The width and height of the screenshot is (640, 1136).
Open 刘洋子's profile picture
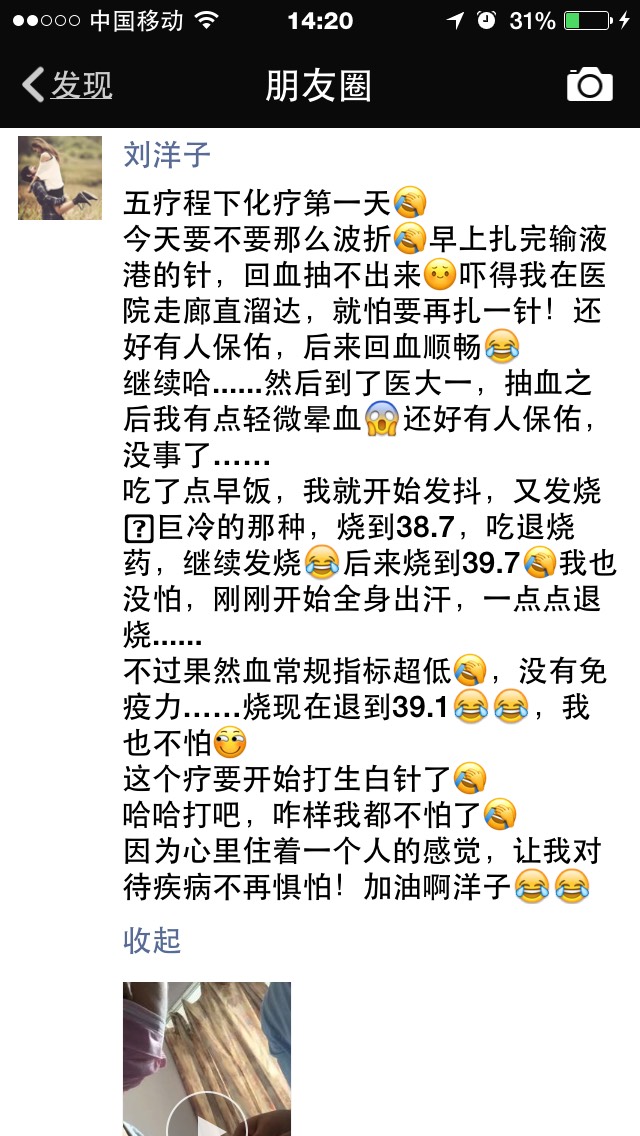(60, 178)
